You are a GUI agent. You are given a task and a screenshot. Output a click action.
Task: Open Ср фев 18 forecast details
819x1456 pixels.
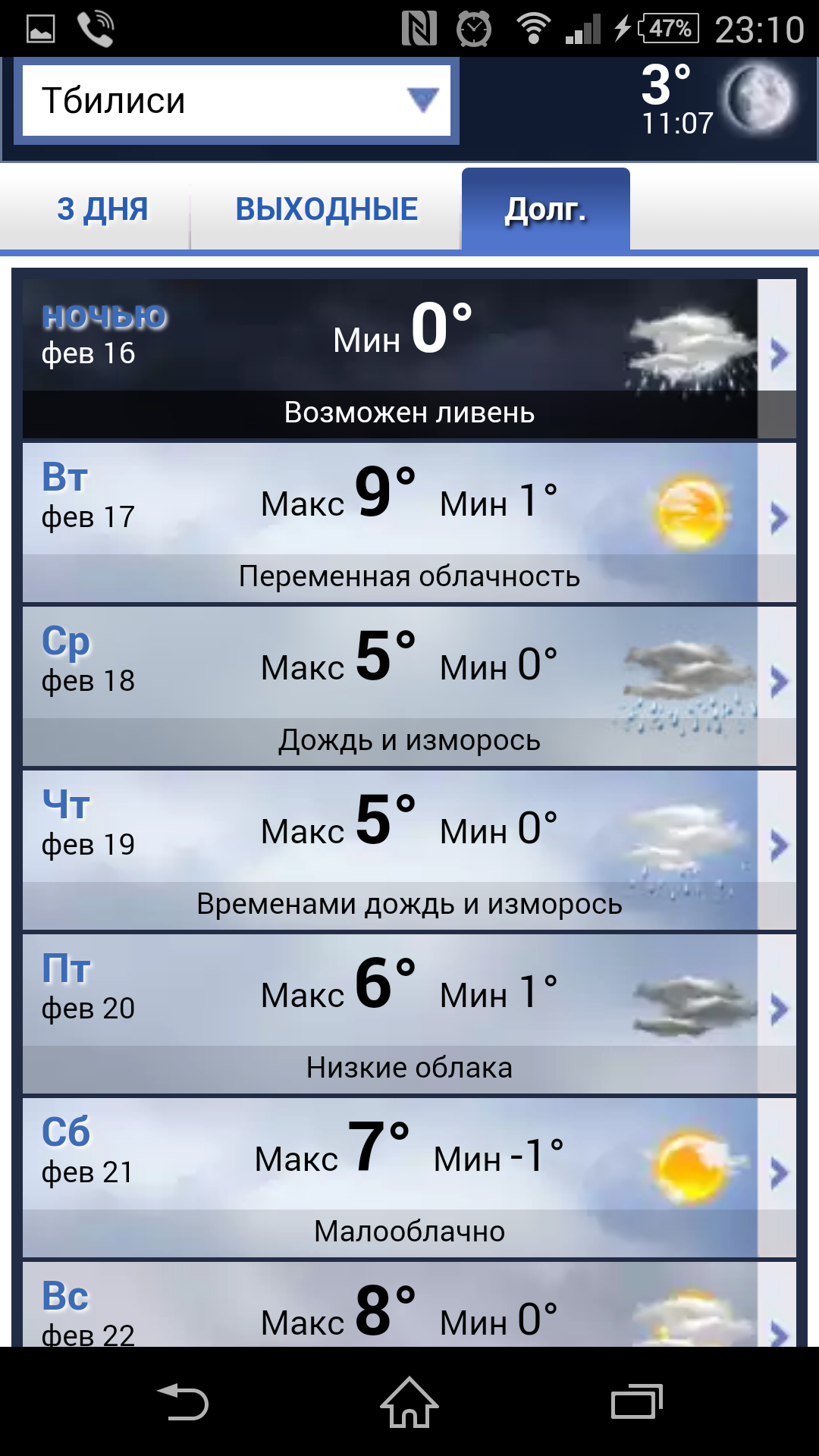[409, 686]
